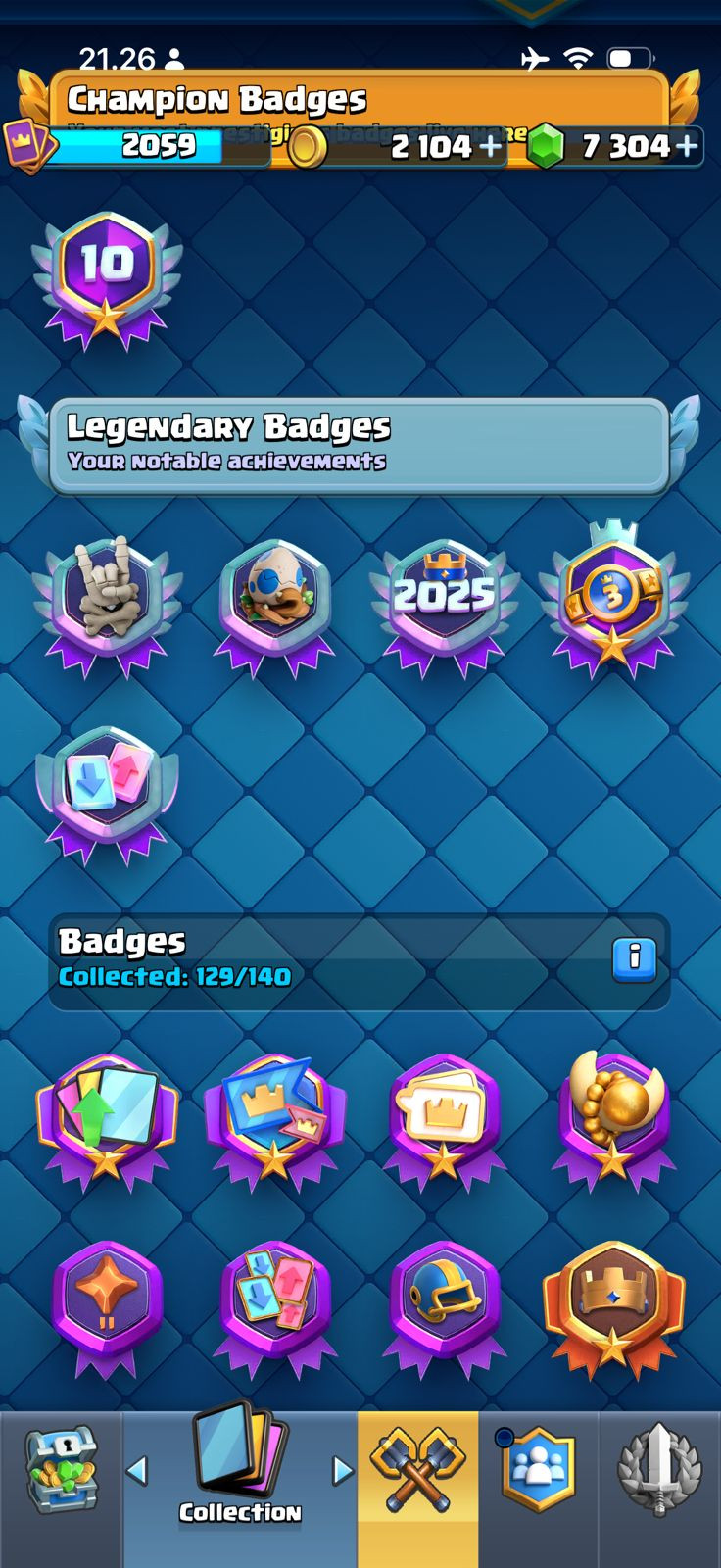The width and height of the screenshot is (721, 1568).
Task: Add more gems with the plus button
Action: pos(688,147)
